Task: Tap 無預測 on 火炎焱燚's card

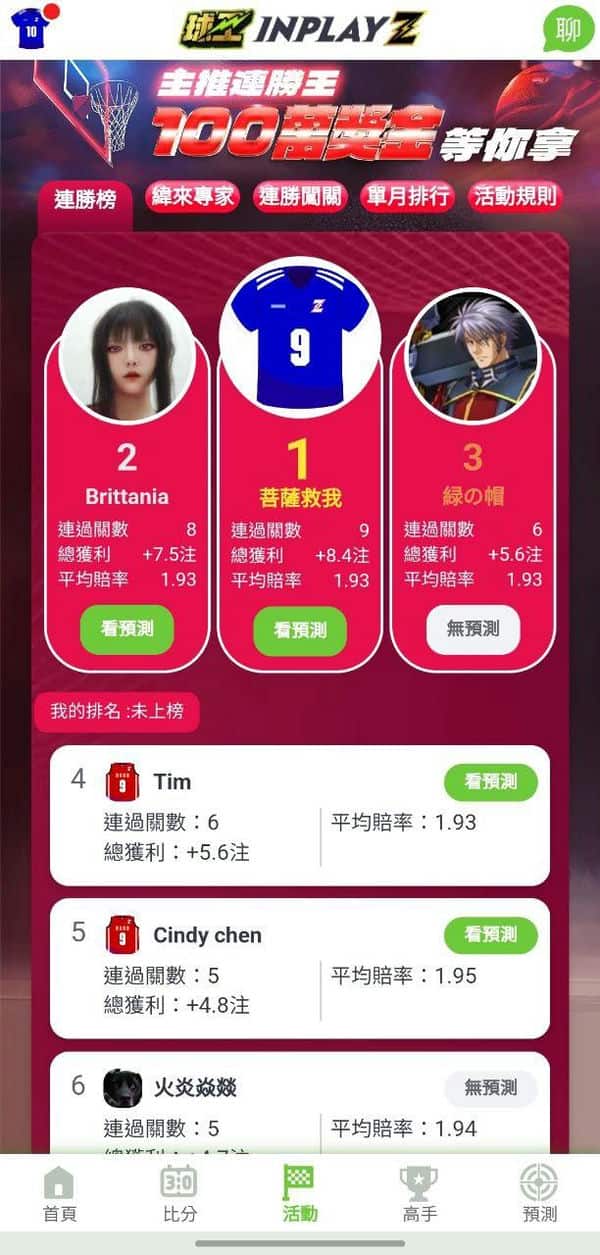Action: [x=491, y=1089]
